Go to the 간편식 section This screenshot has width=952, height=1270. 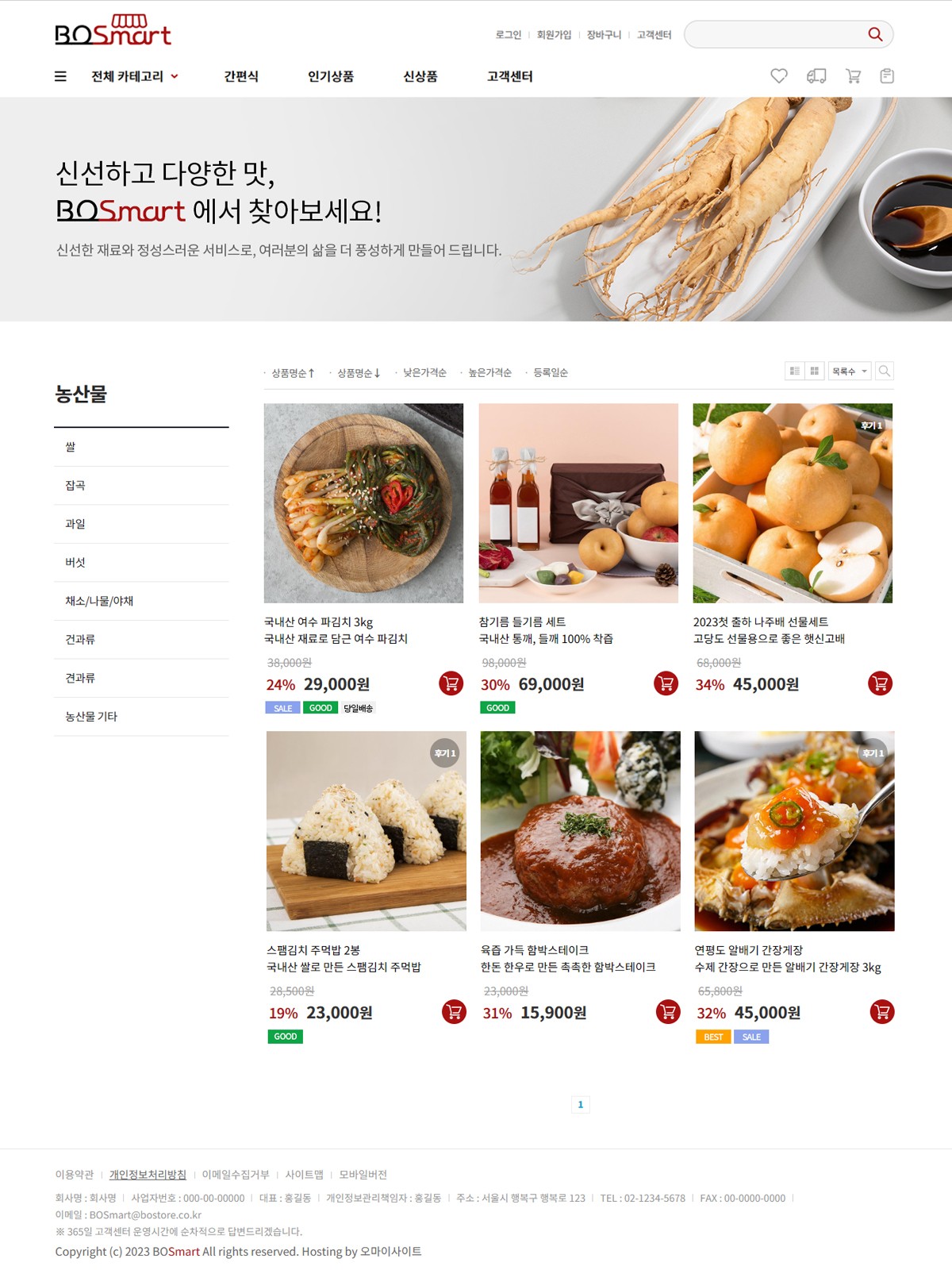[241, 76]
